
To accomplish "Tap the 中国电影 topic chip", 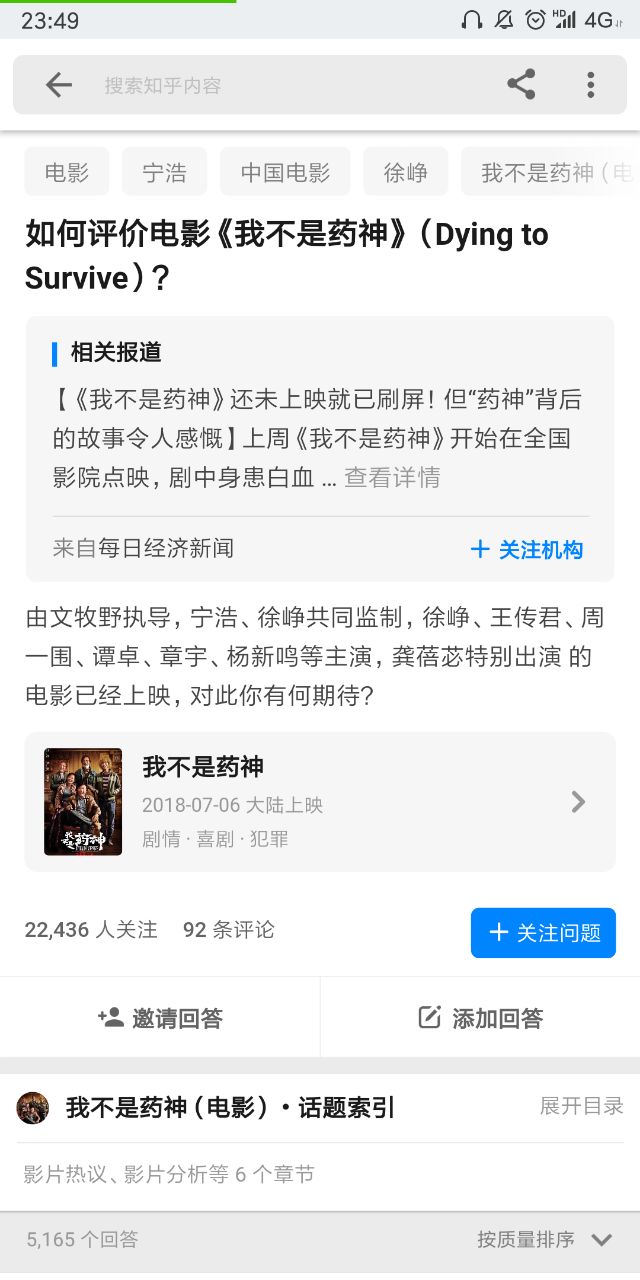I will click(x=285, y=172).
